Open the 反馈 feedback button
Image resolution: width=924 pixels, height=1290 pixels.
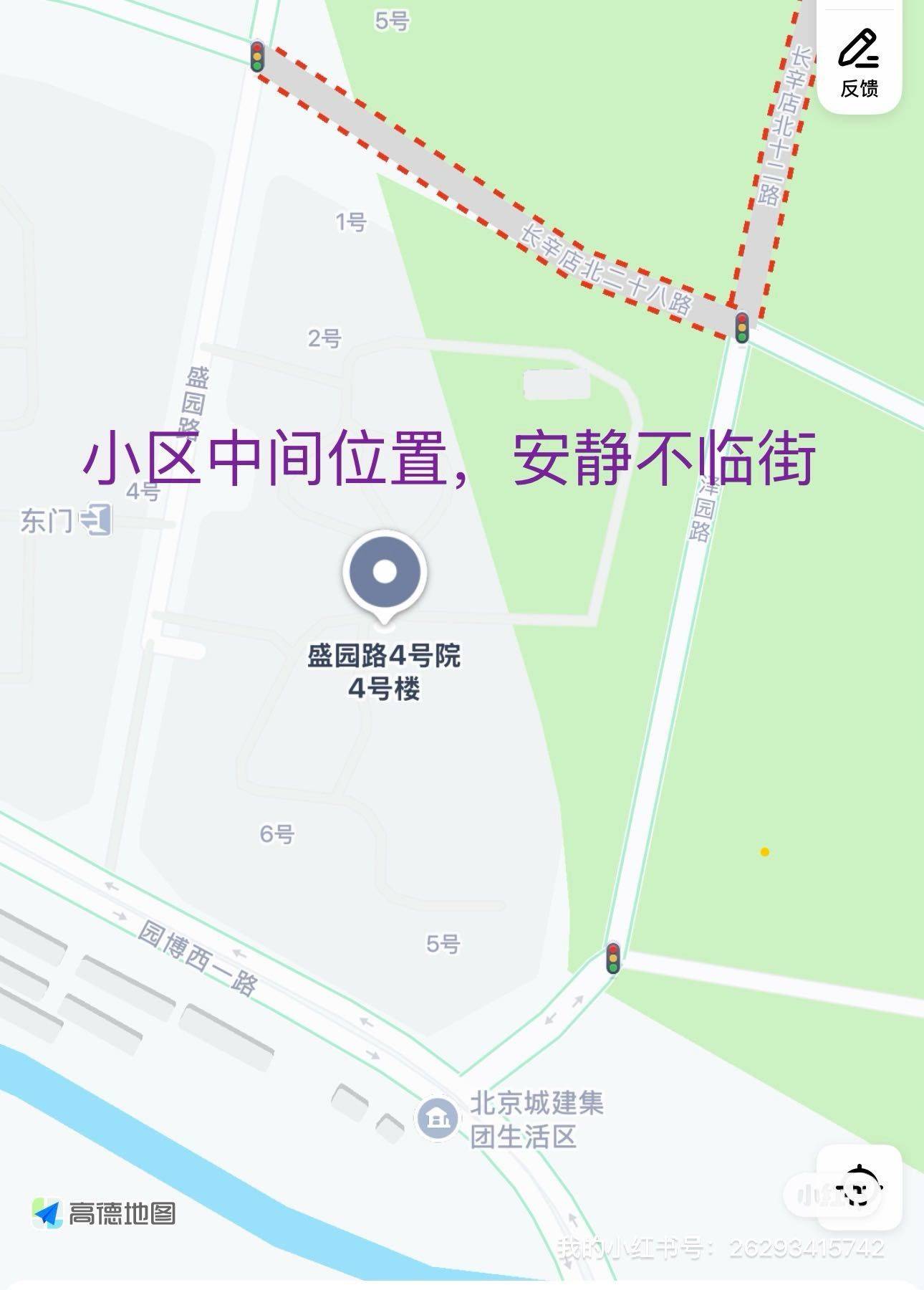[x=859, y=61]
